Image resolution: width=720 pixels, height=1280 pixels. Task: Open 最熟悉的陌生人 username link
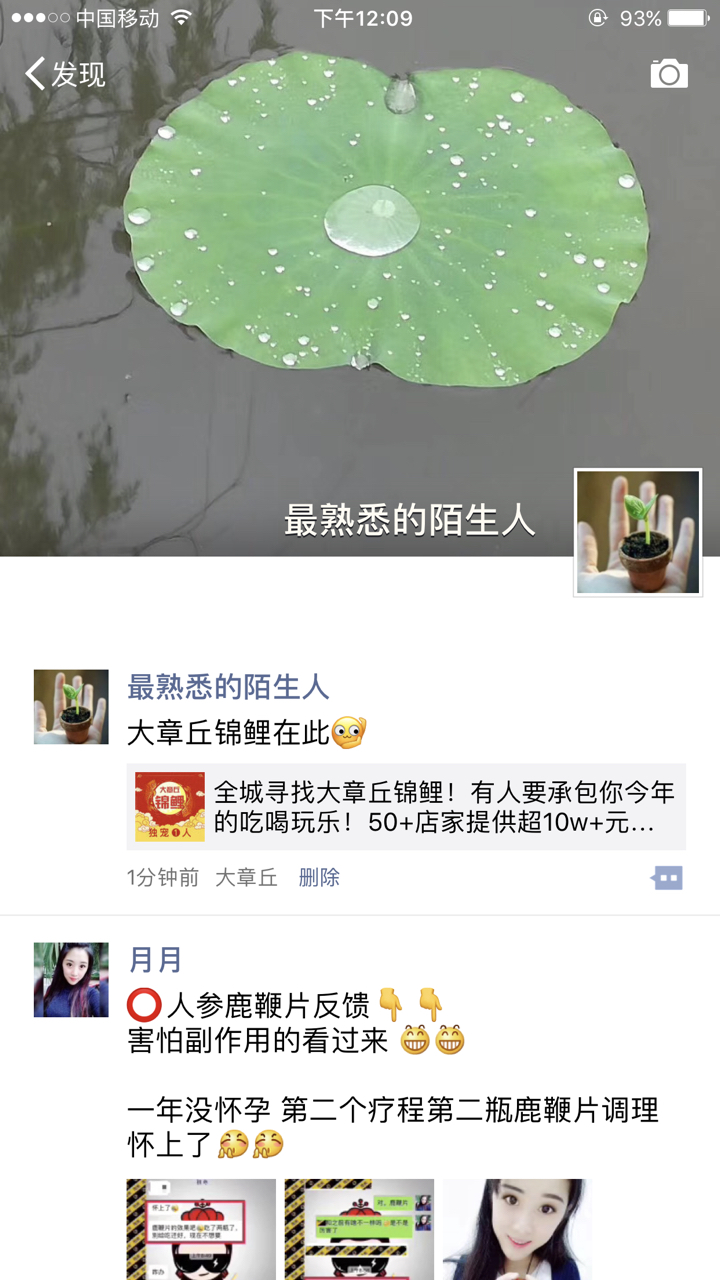[228, 687]
